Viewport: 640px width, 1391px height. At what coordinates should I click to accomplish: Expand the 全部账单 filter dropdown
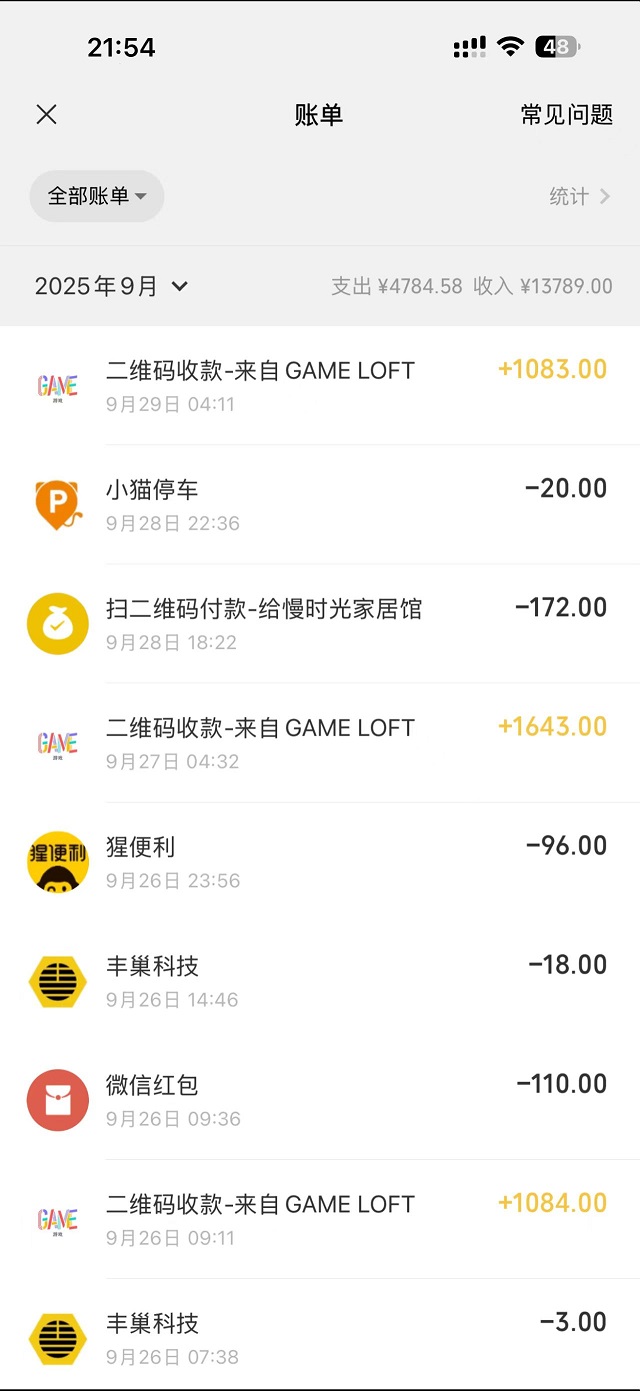[x=96, y=196]
